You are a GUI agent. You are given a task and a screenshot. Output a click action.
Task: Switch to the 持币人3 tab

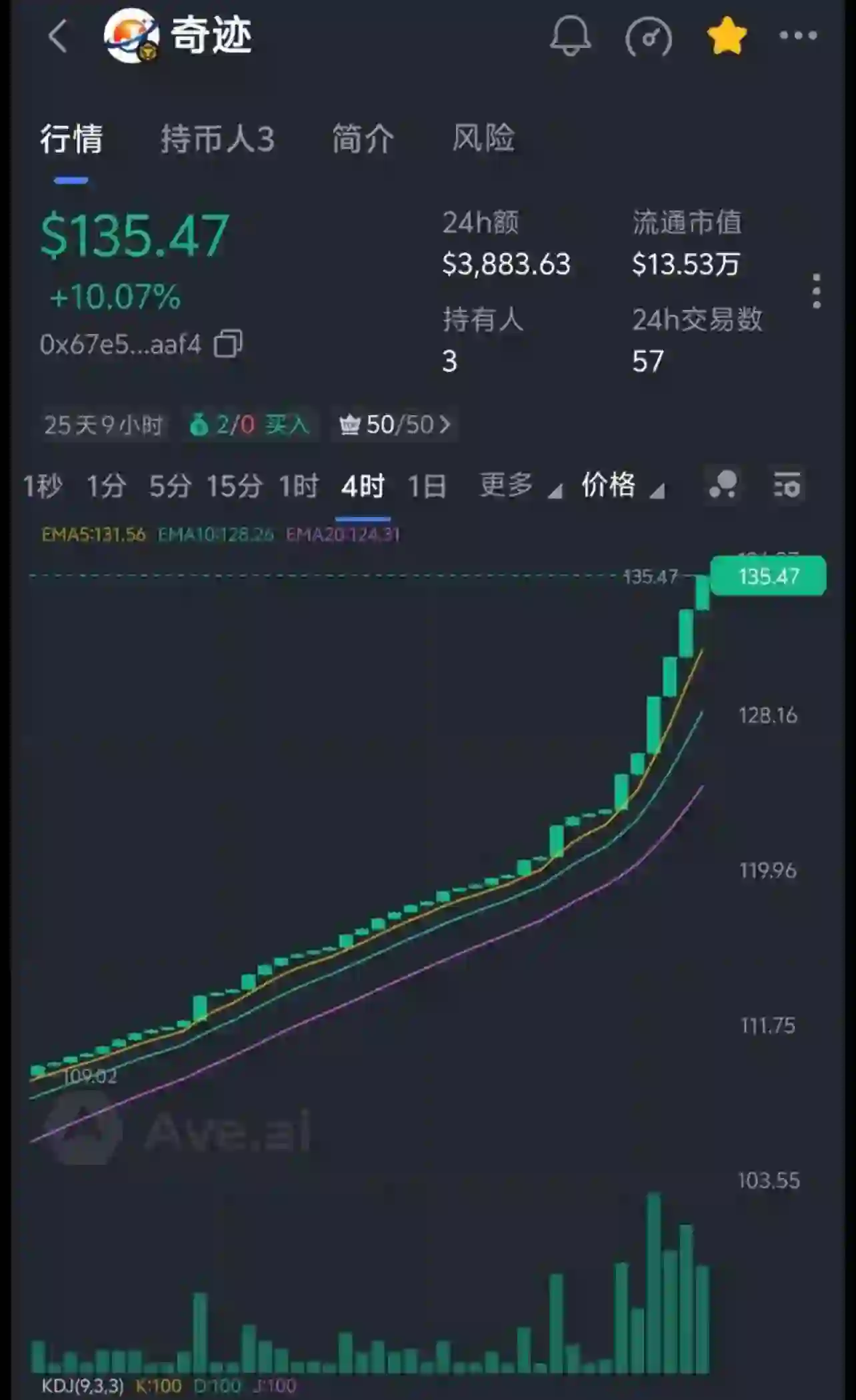click(x=217, y=139)
